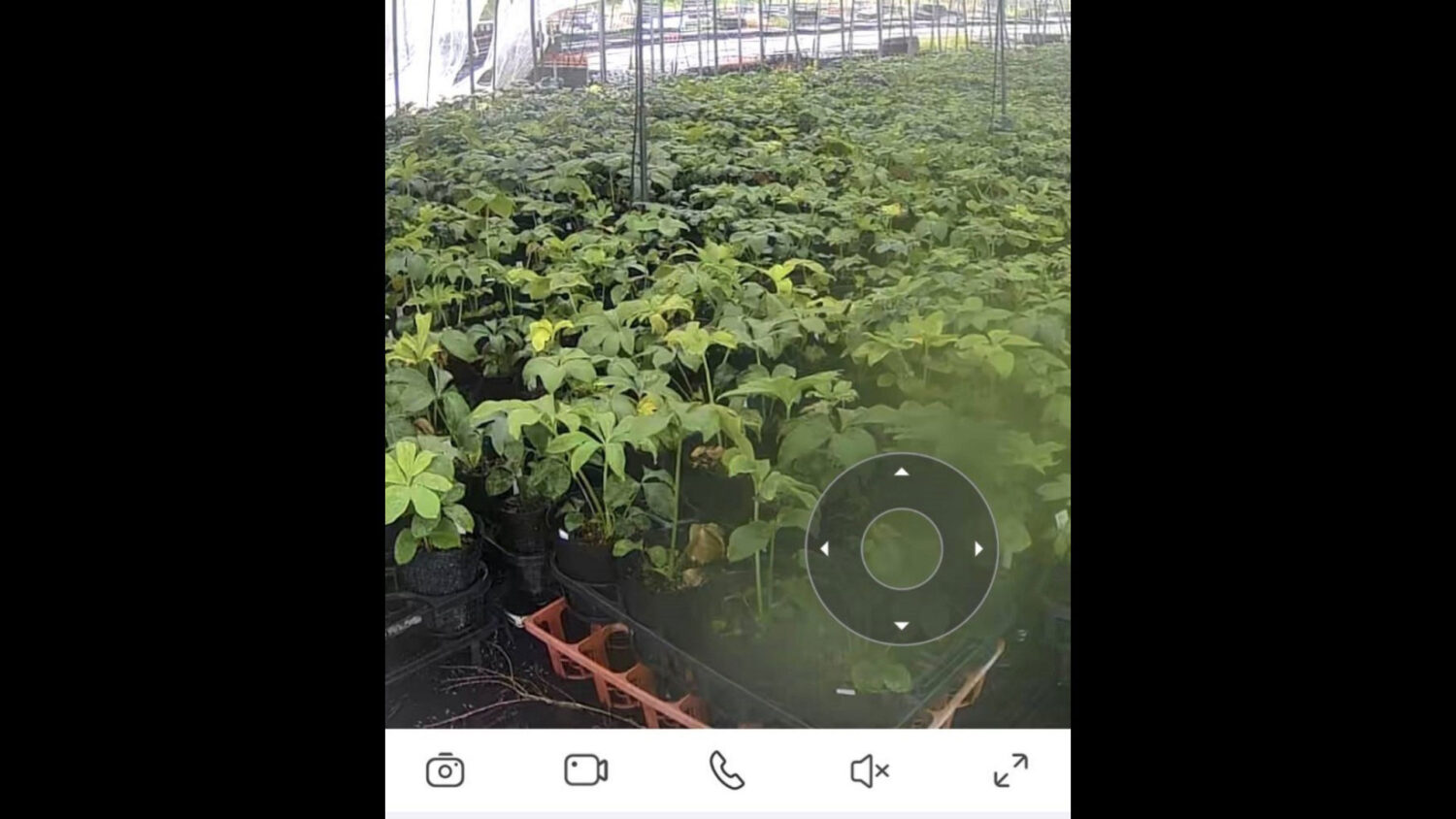1456x819 pixels.
Task: Expand the live view to fullscreen
Action: (1010, 770)
